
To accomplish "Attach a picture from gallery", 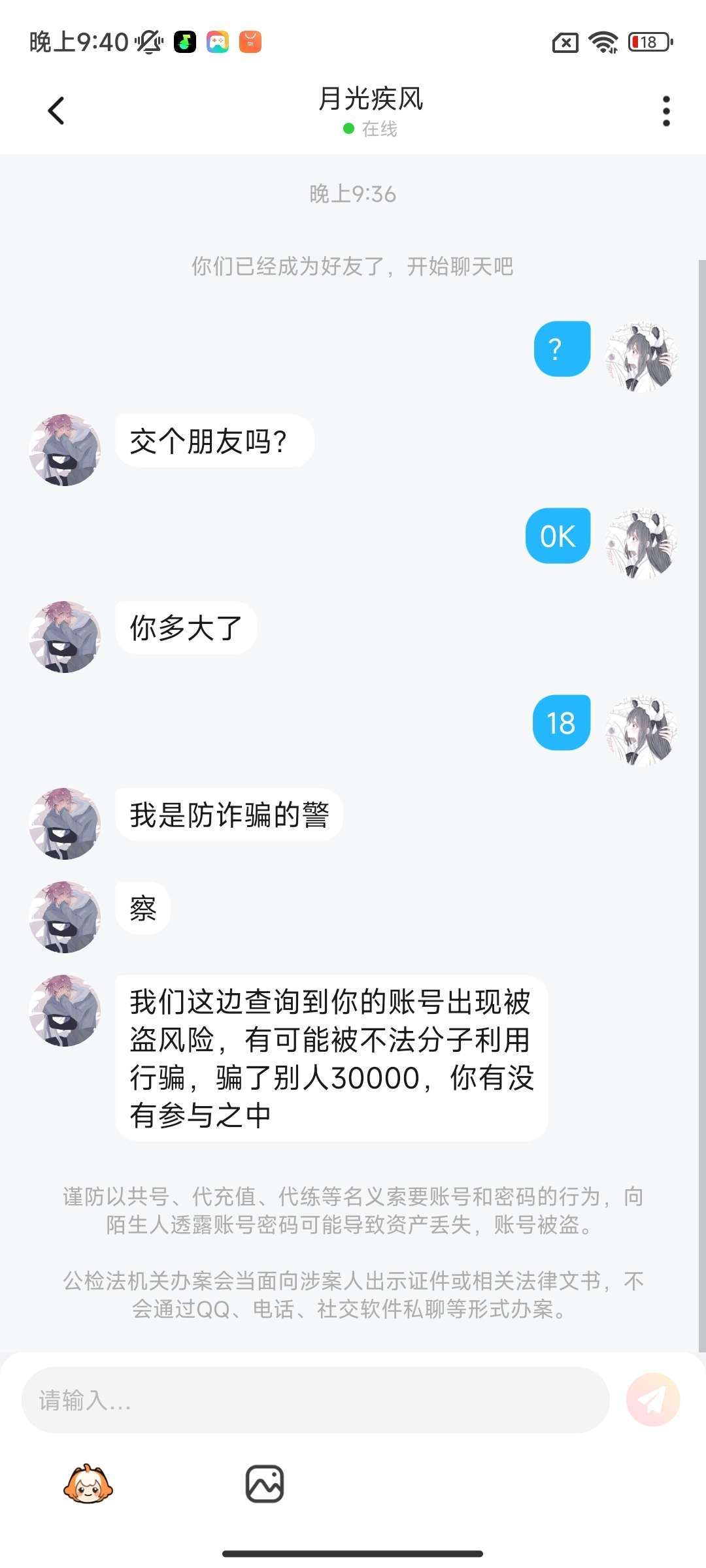I will coord(264,1484).
